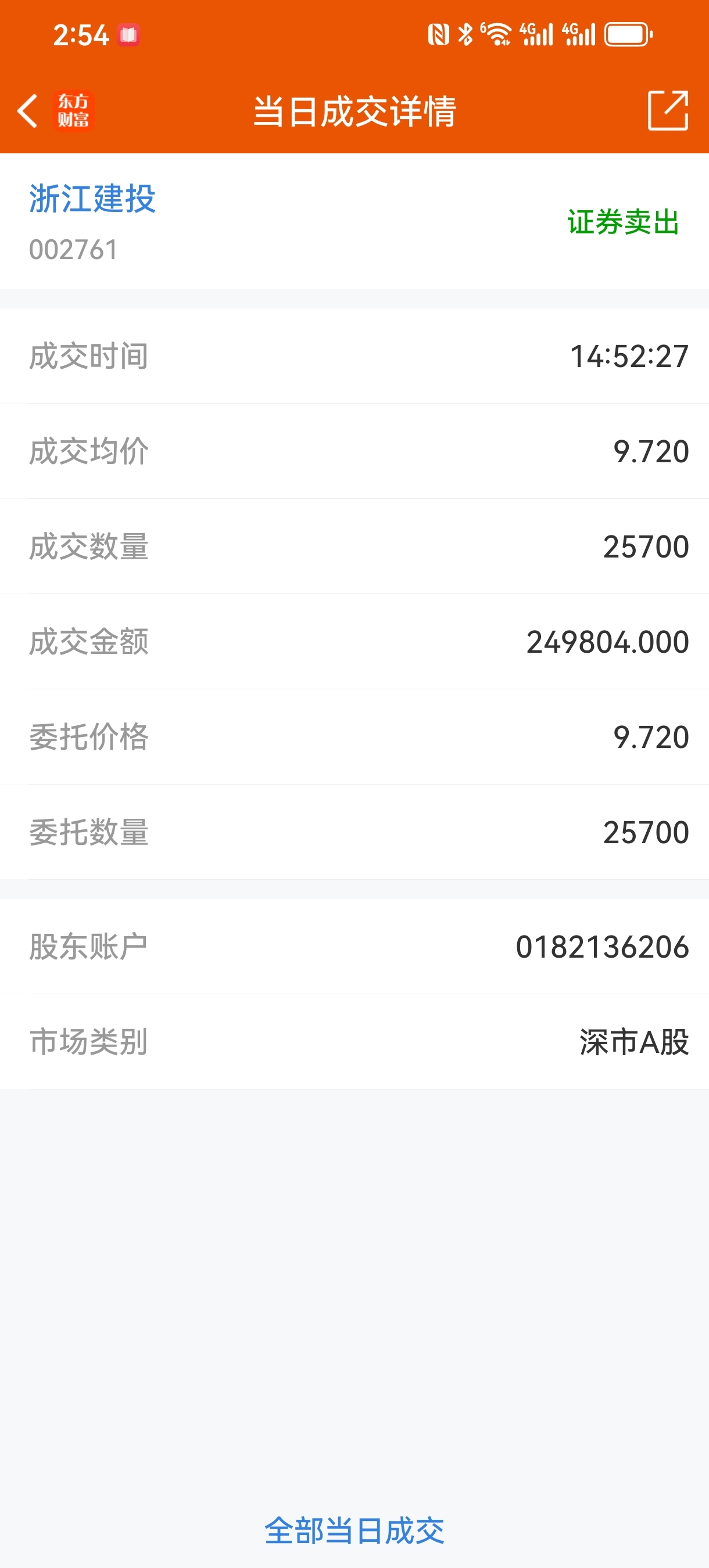This screenshot has width=709, height=1568.
Task: Open 全部当日成交 at the bottom
Action: (x=354, y=1531)
